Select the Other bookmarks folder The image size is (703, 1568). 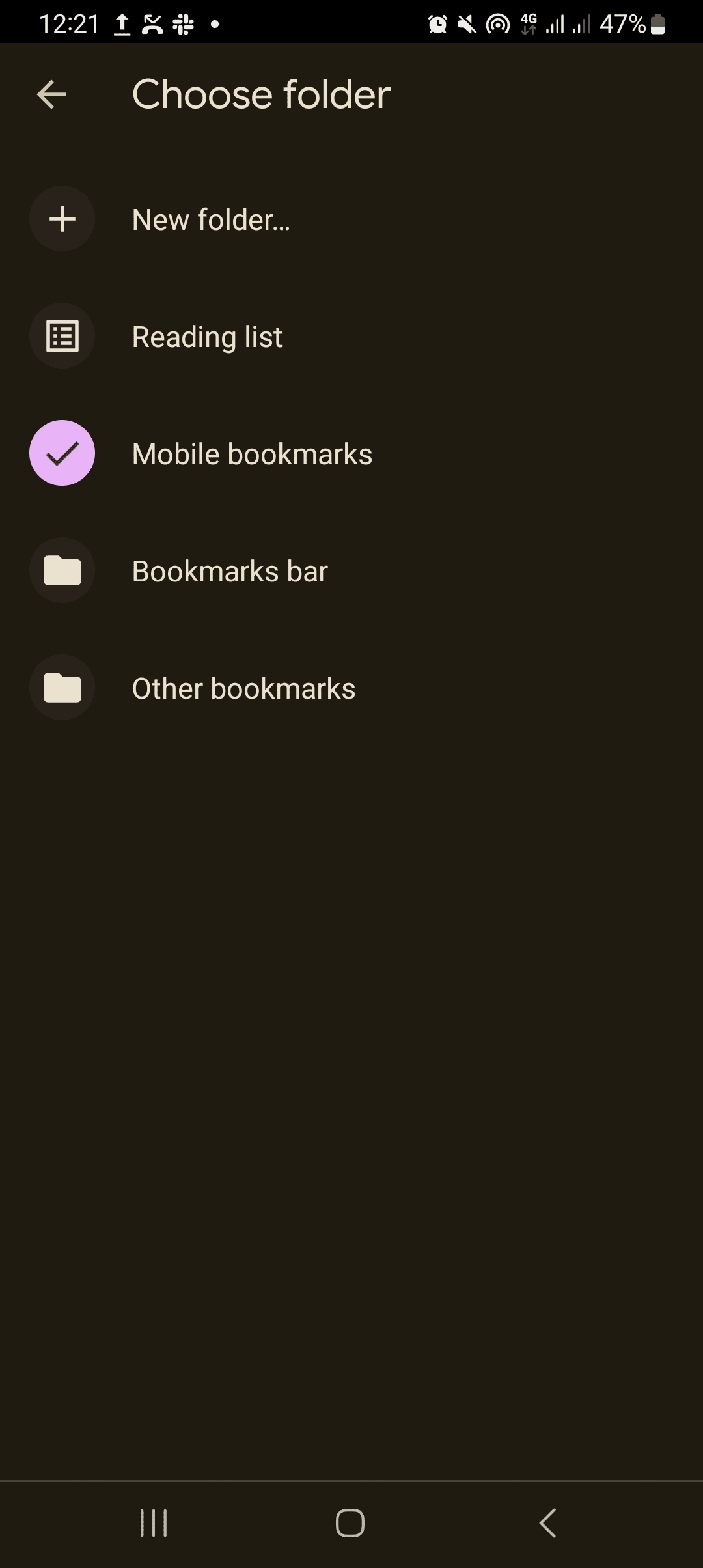(243, 688)
